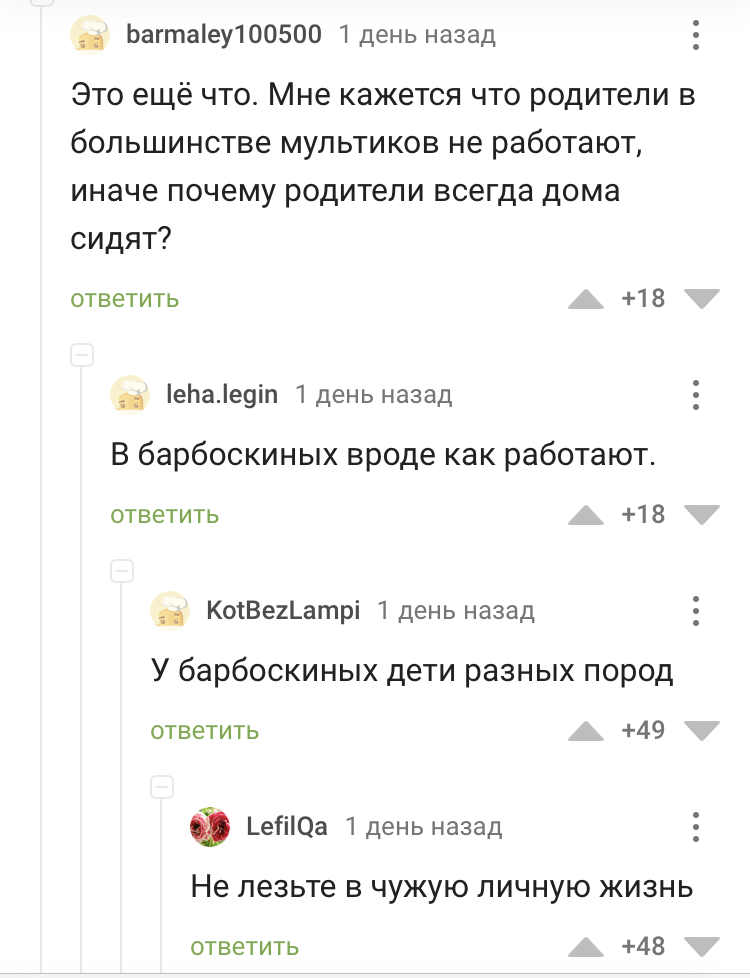
Task: Downvote KotBezLampi's comment
Action: point(701,731)
